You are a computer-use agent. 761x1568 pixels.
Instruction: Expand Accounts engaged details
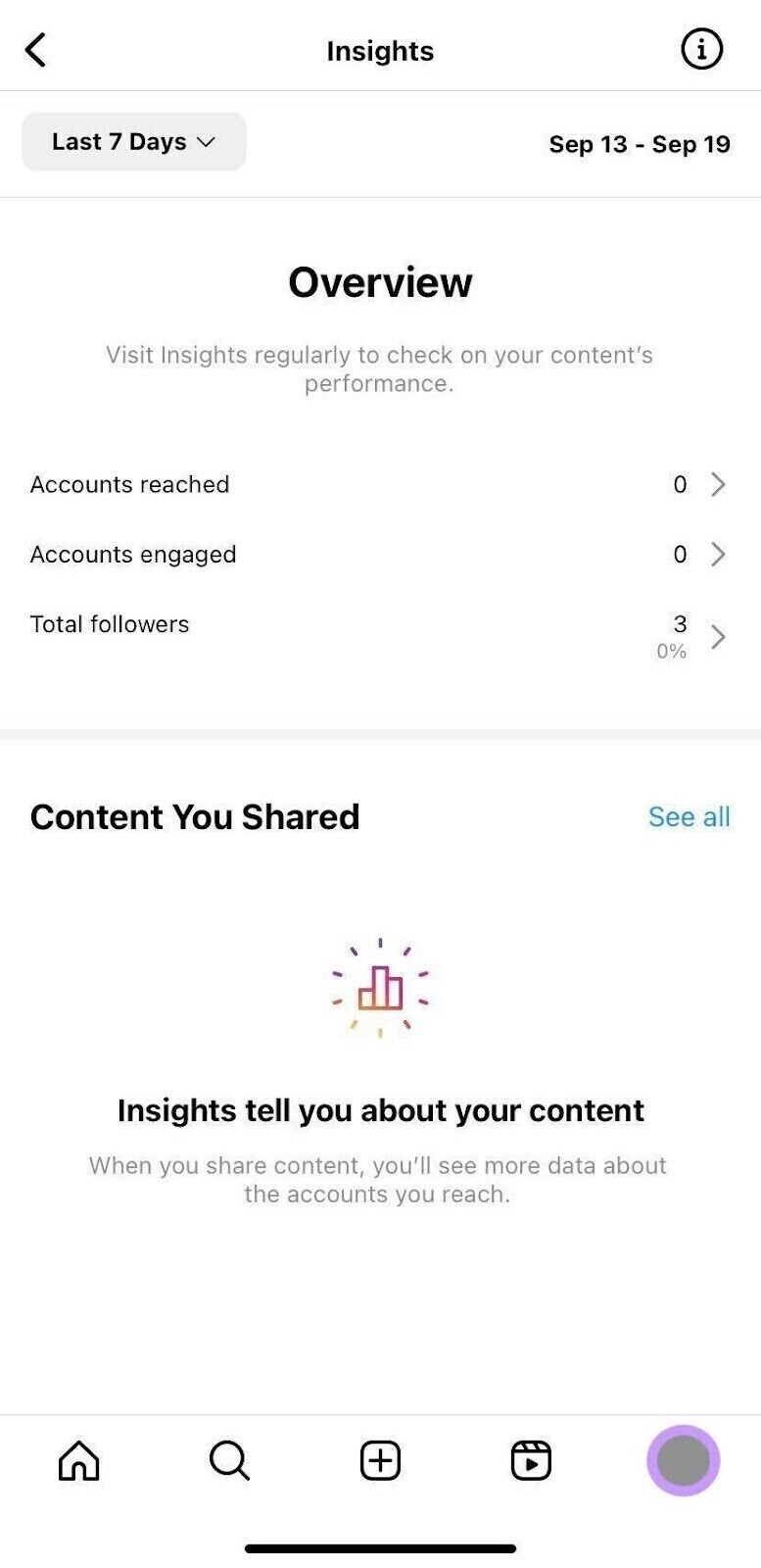pyautogui.click(x=718, y=554)
